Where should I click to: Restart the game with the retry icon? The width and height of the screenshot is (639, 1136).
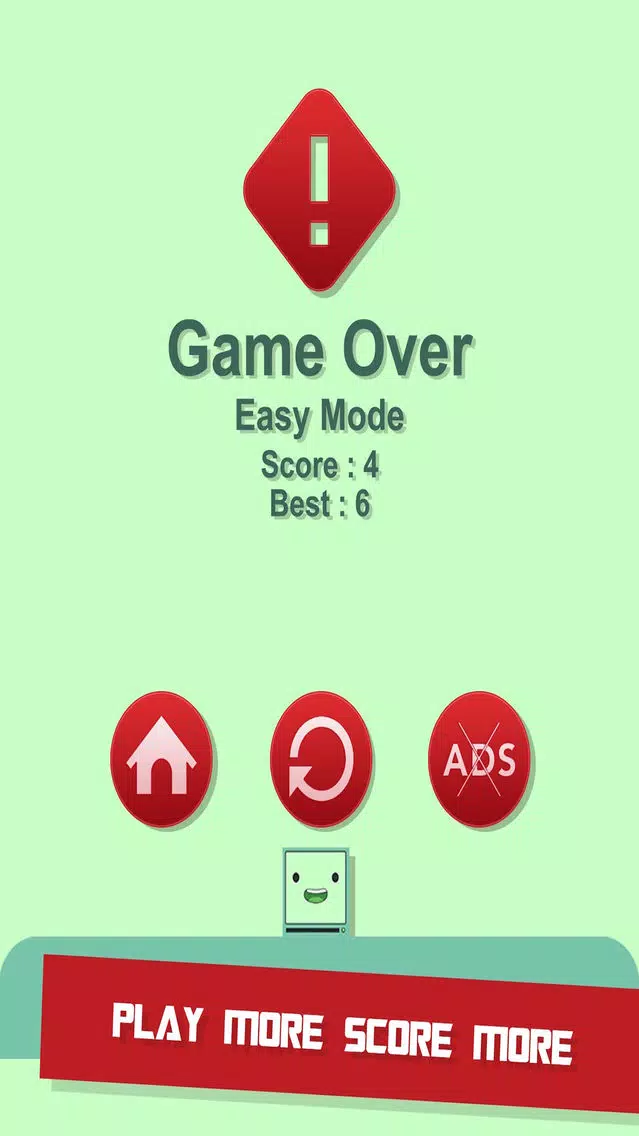(321, 760)
